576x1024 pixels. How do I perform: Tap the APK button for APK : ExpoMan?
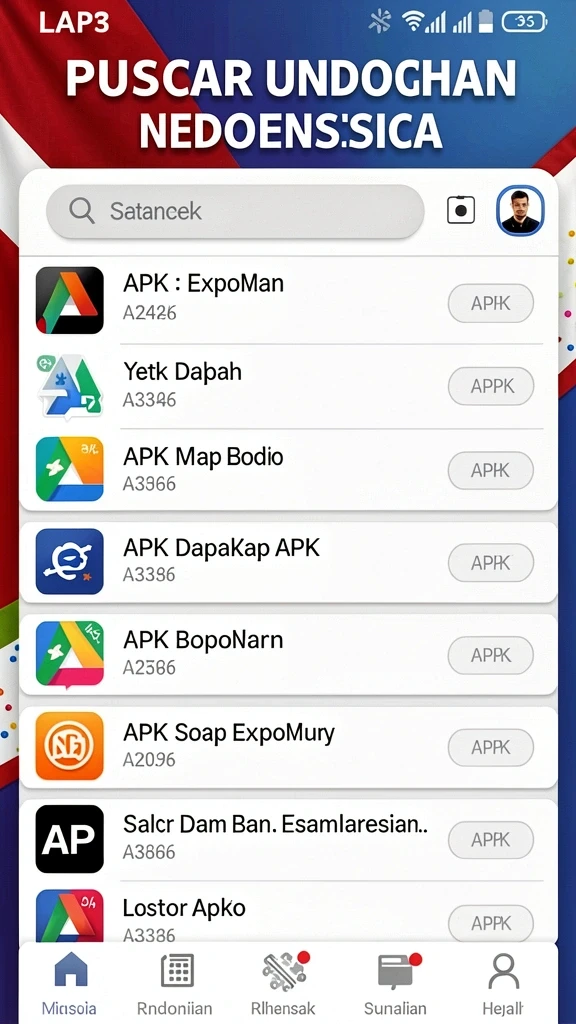click(x=490, y=303)
